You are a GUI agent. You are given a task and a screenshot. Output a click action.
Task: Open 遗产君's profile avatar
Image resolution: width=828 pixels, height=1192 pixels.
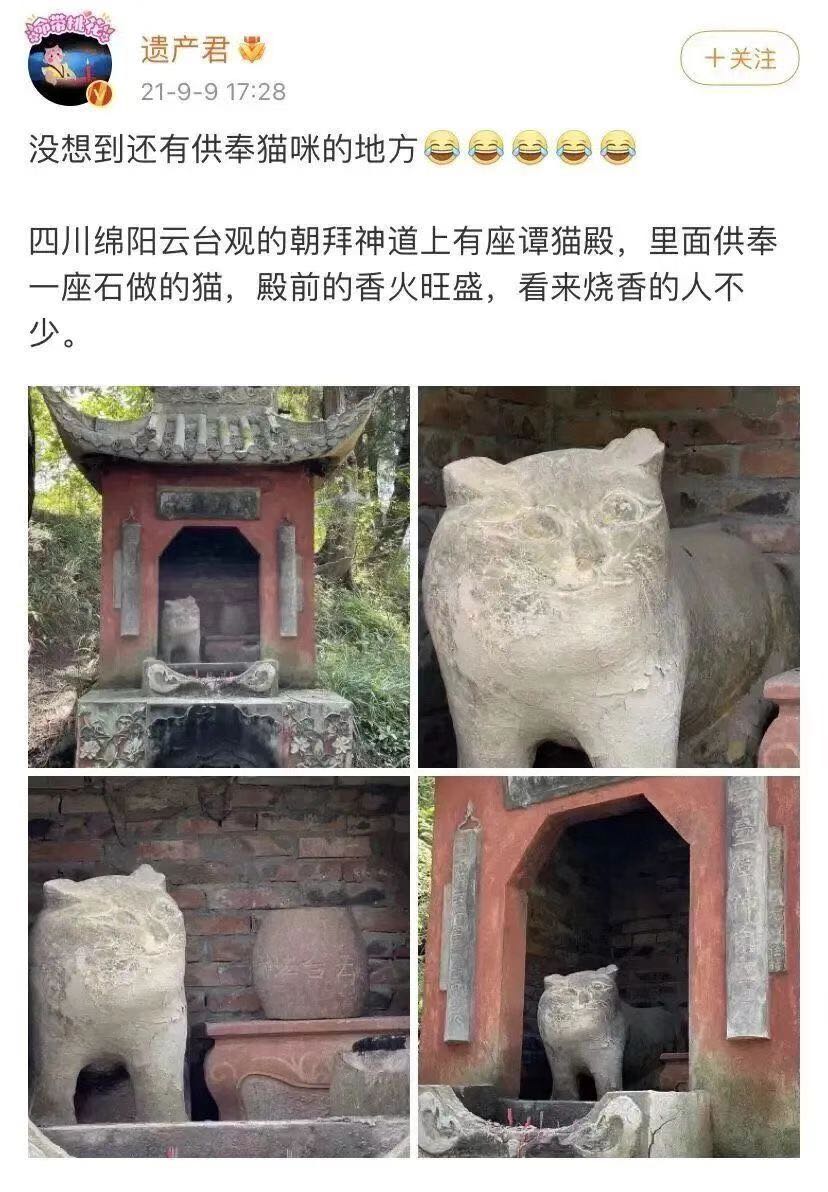click(x=70, y=60)
